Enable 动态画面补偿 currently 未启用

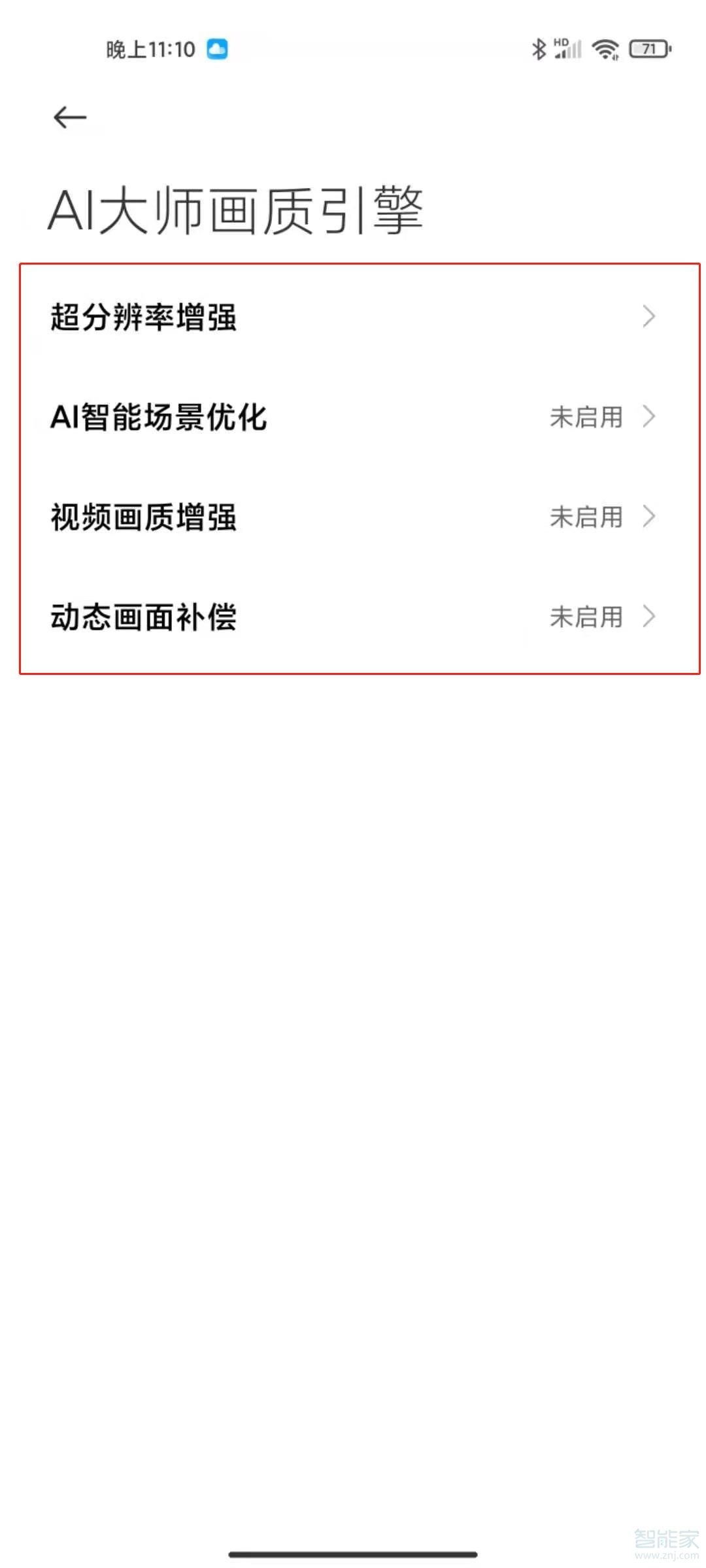(x=584, y=616)
